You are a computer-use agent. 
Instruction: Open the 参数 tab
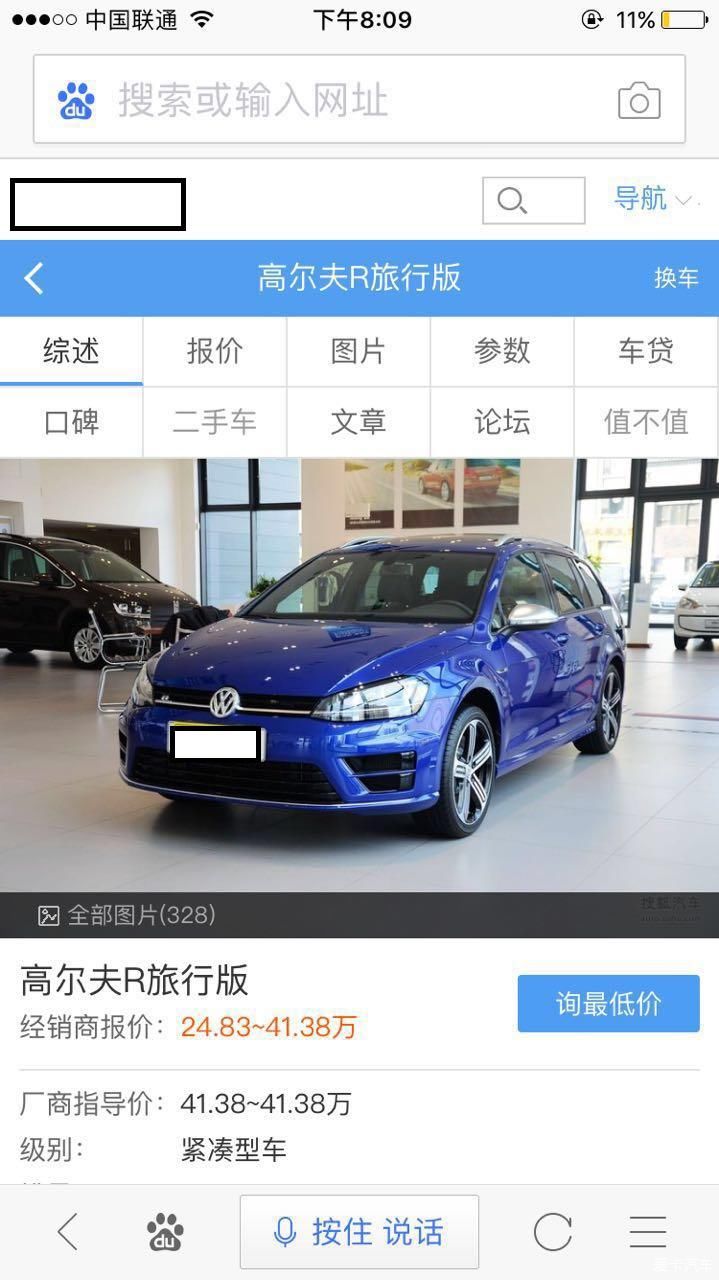coord(502,351)
